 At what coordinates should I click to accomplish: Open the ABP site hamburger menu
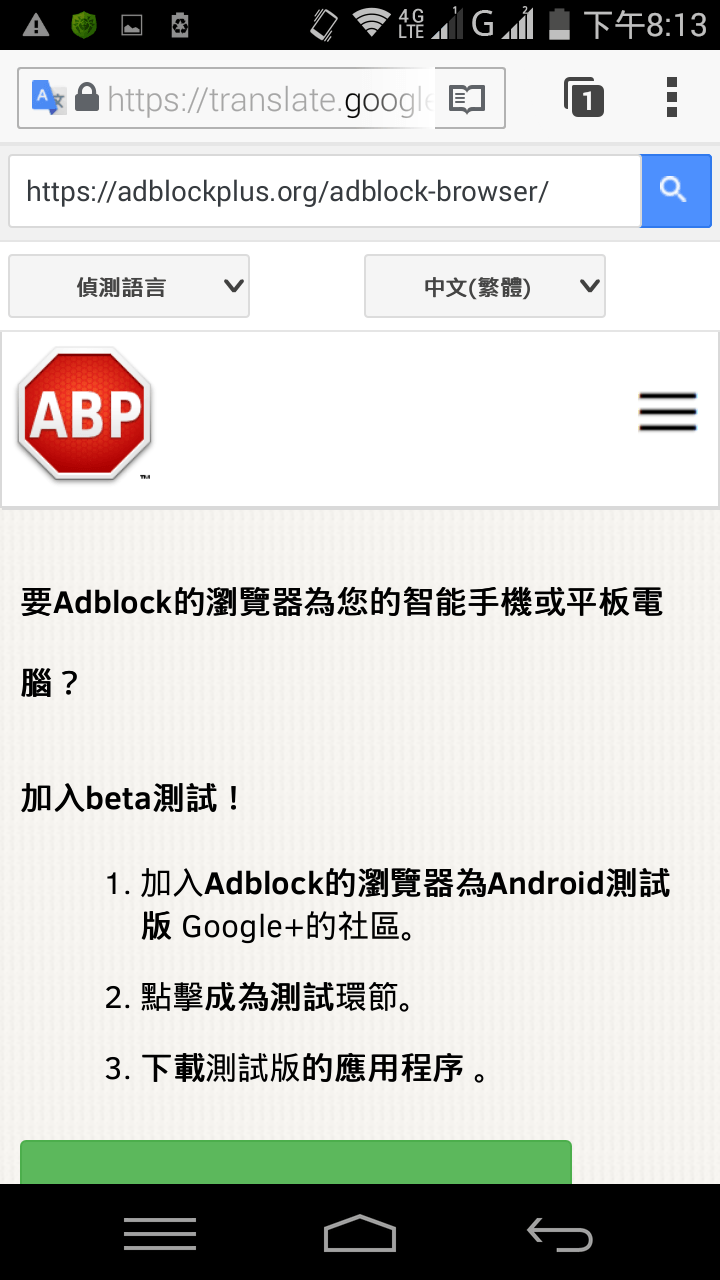(668, 412)
